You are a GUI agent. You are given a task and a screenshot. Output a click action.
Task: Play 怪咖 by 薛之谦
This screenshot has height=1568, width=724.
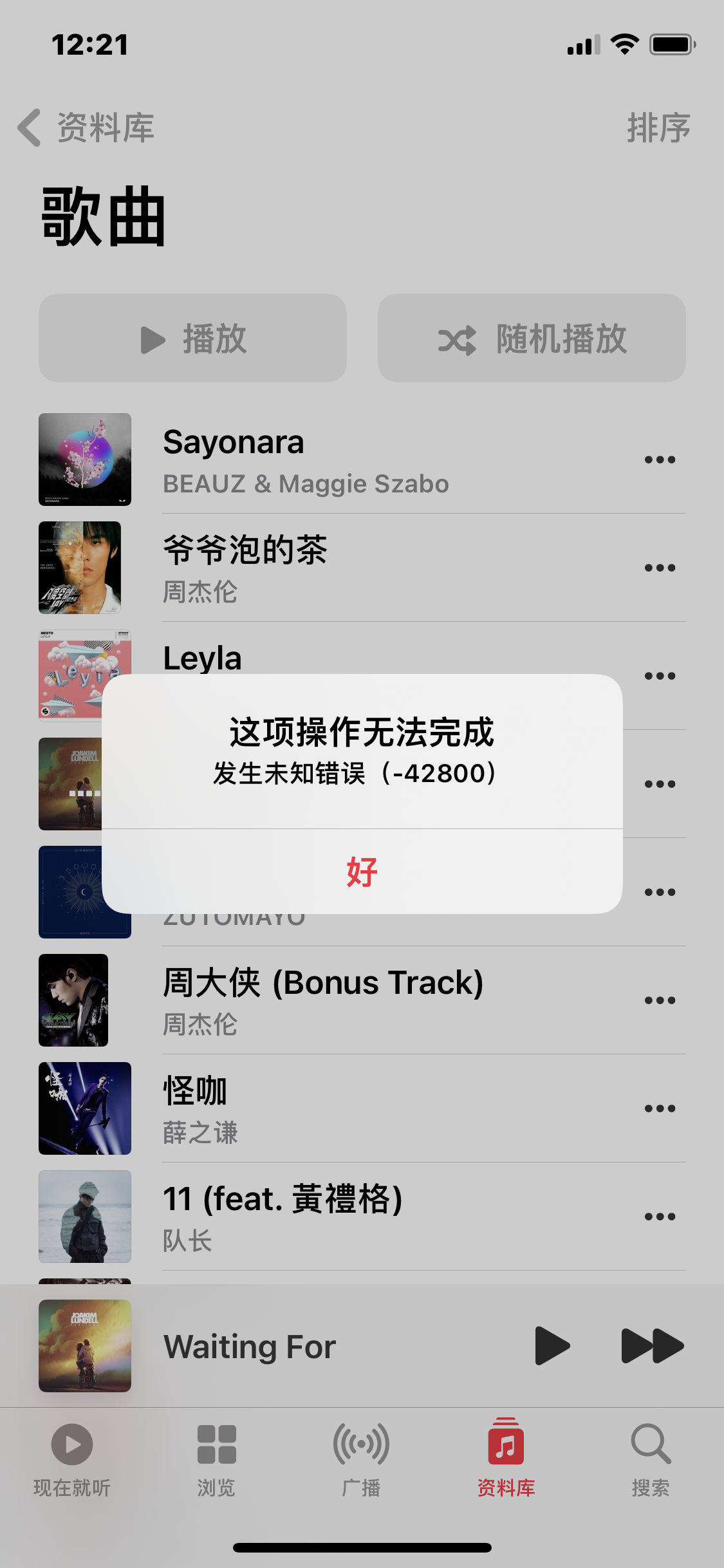pyautogui.click(x=360, y=1108)
